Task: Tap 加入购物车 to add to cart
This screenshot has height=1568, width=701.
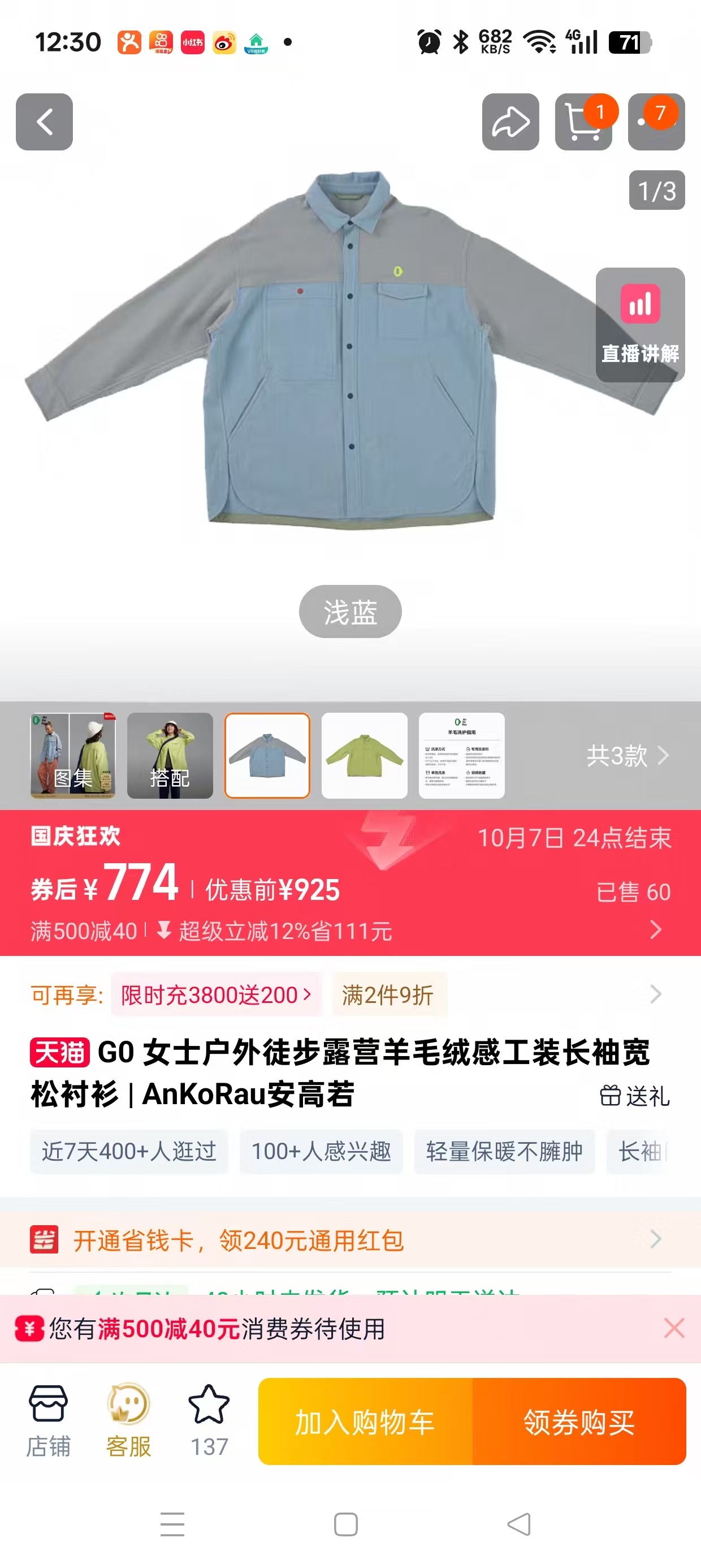Action: click(365, 1422)
